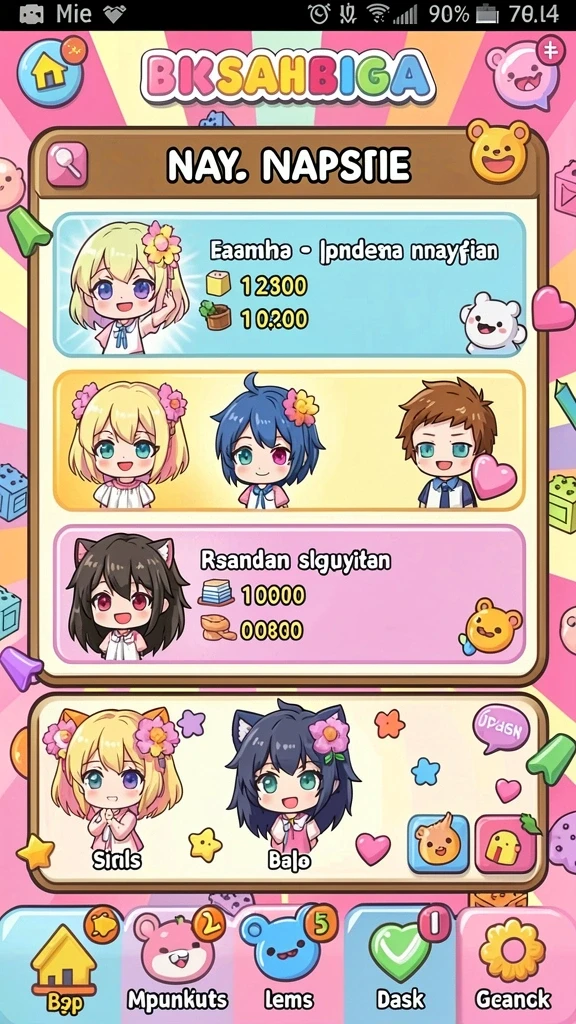This screenshot has width=576, height=1024.
Task: Switch to the Bap home tab
Action: tap(60, 965)
